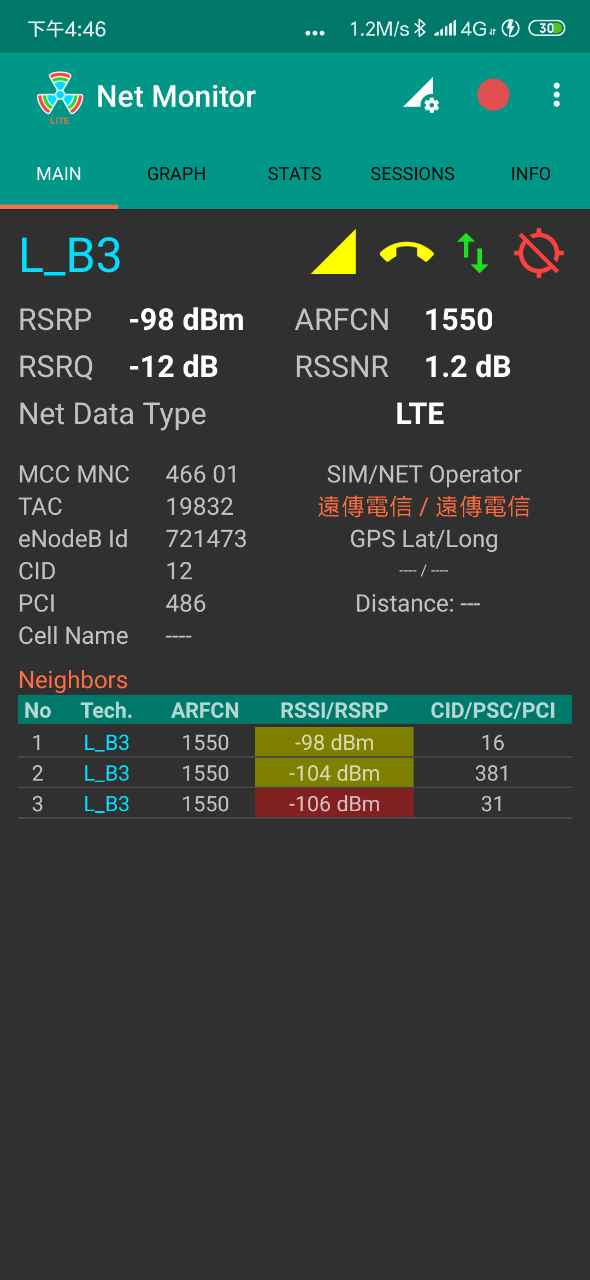
Task: Tap the red GPS location icon
Action: [539, 253]
